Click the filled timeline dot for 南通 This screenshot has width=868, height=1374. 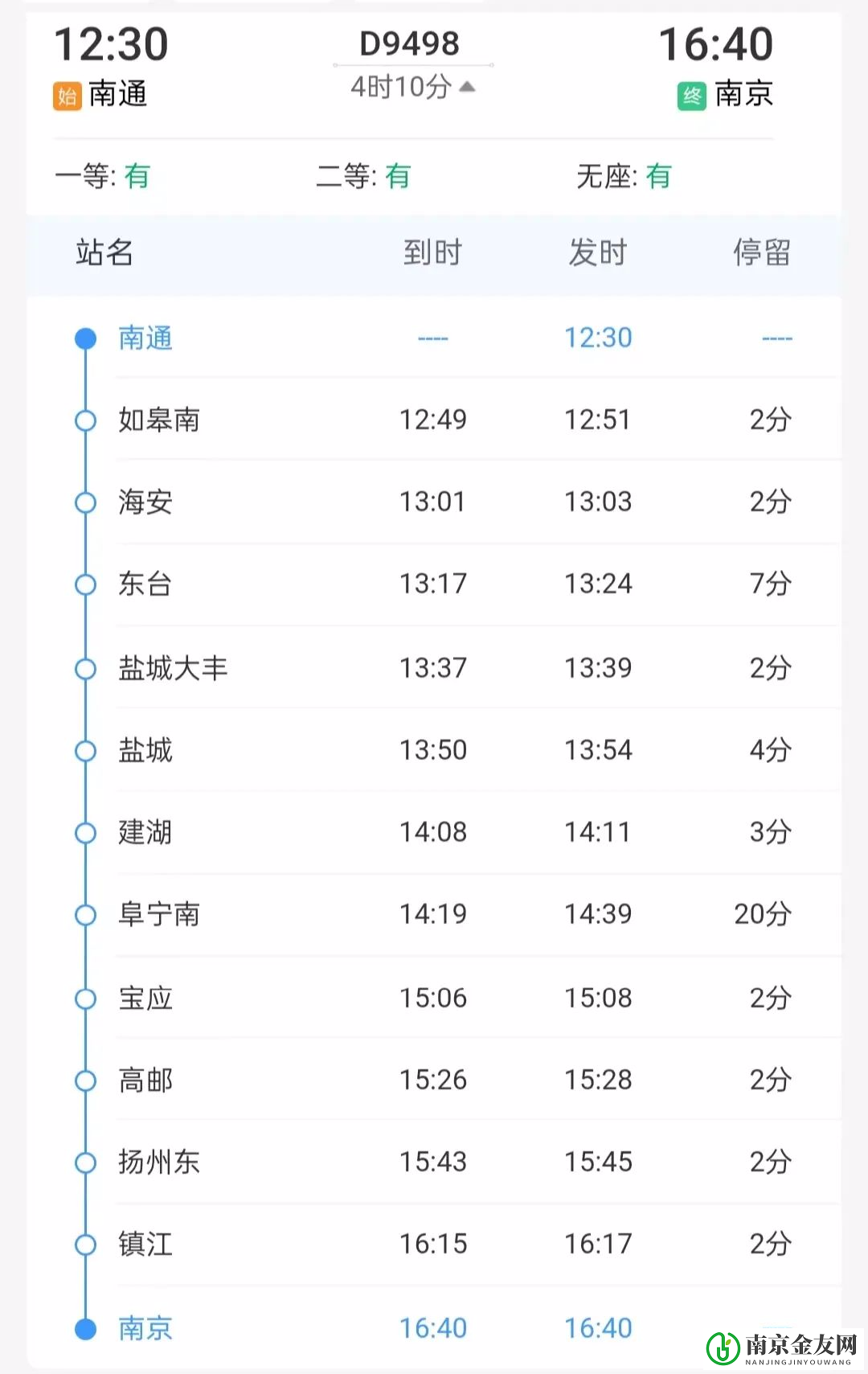pyautogui.click(x=85, y=338)
